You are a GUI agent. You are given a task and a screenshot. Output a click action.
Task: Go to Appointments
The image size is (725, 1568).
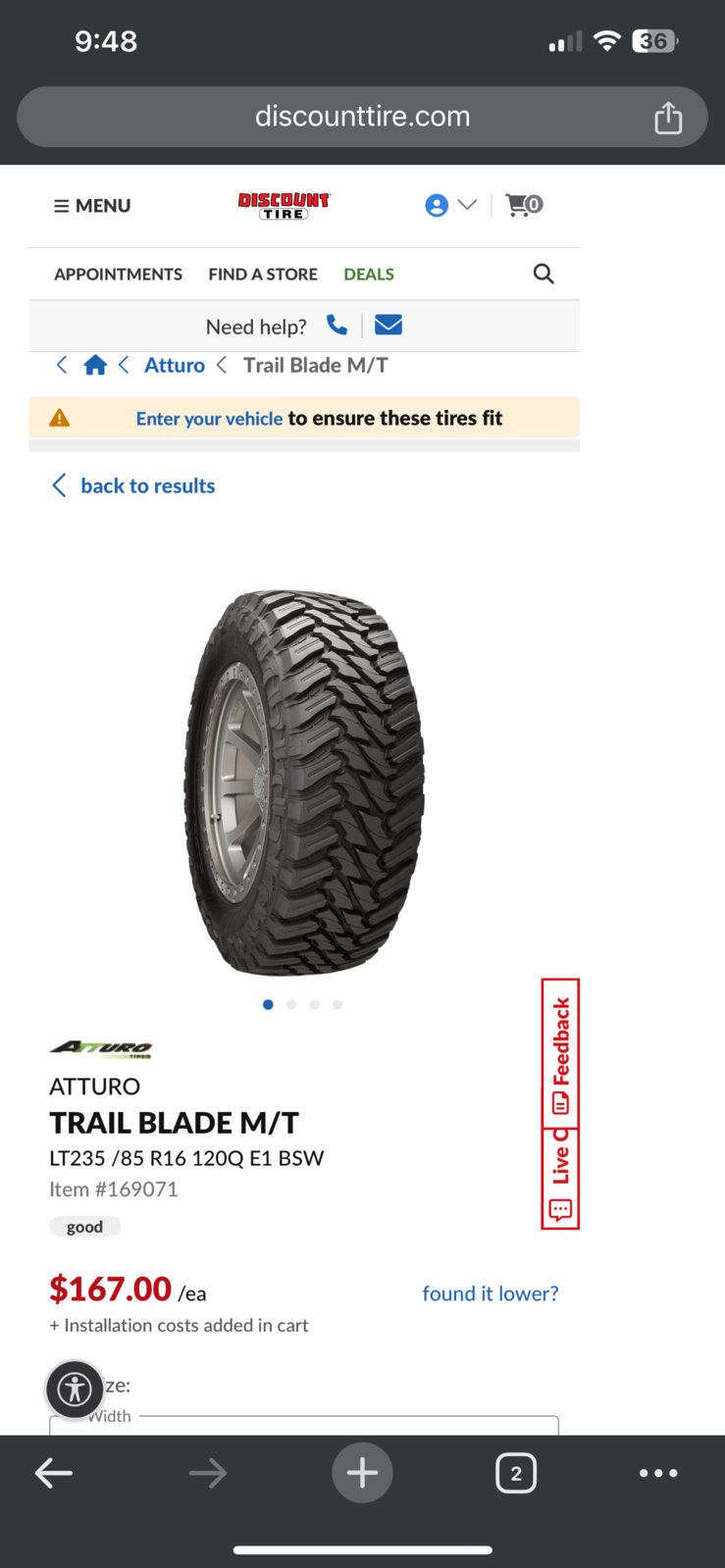coord(118,275)
